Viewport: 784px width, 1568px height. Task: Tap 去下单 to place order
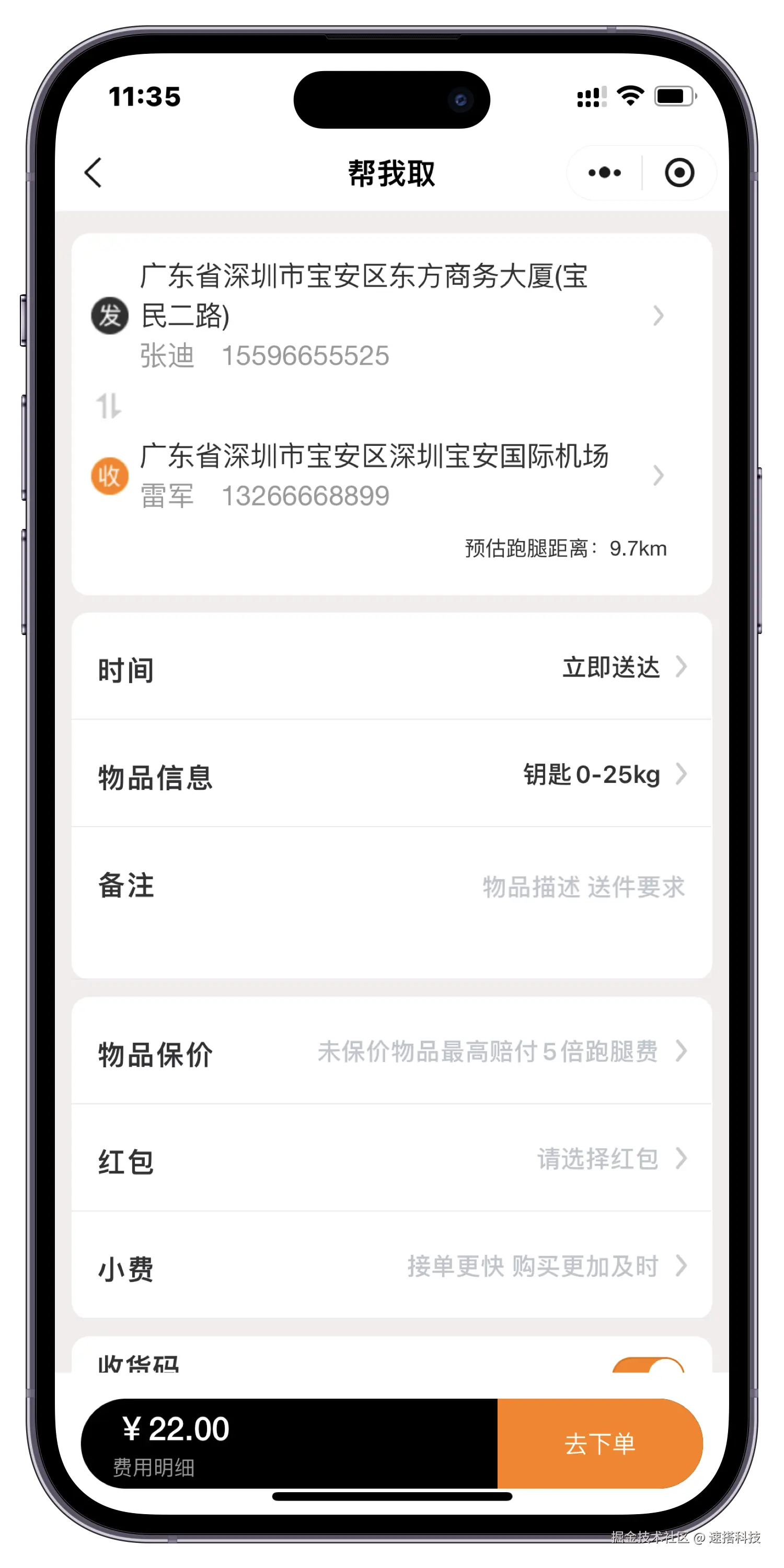click(x=599, y=1444)
